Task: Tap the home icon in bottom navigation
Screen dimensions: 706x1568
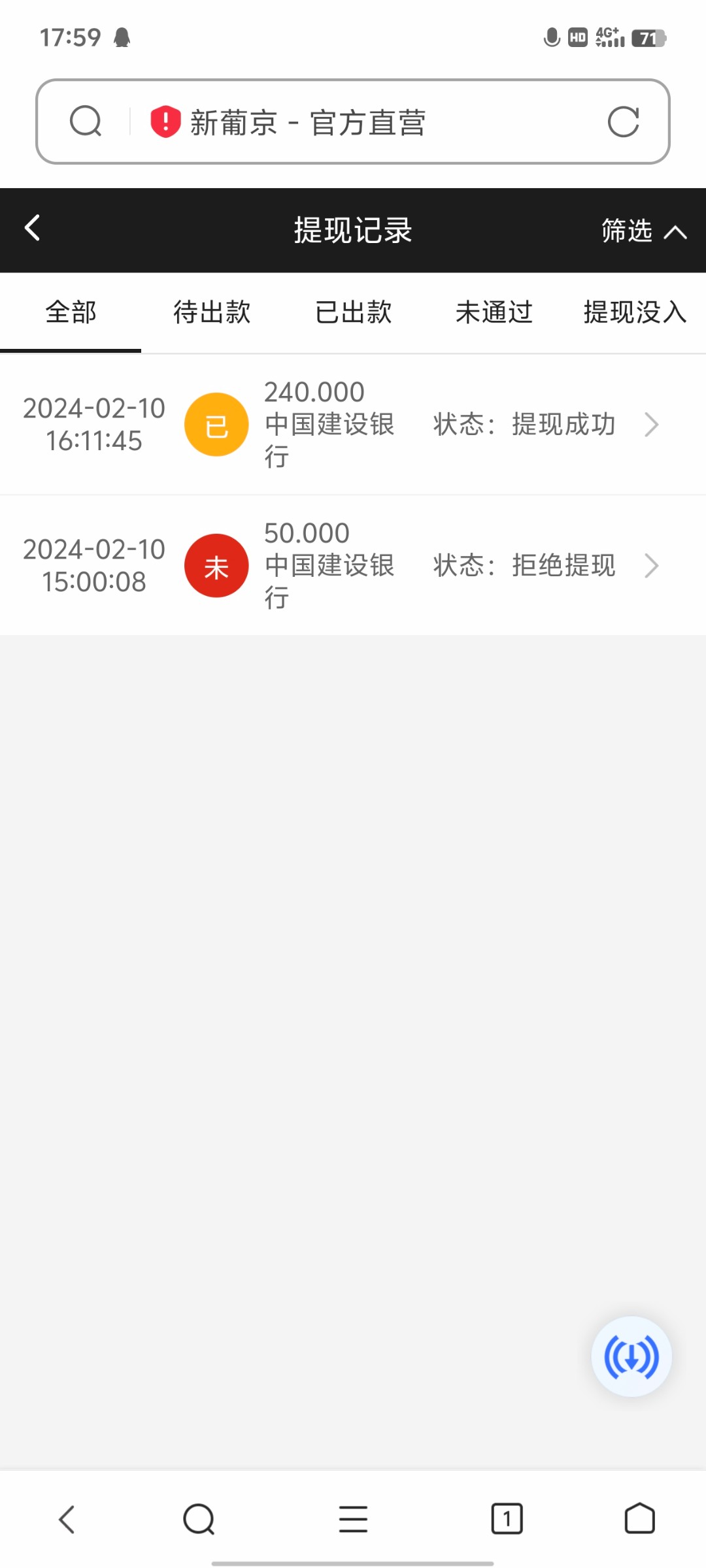Action: (639, 1519)
